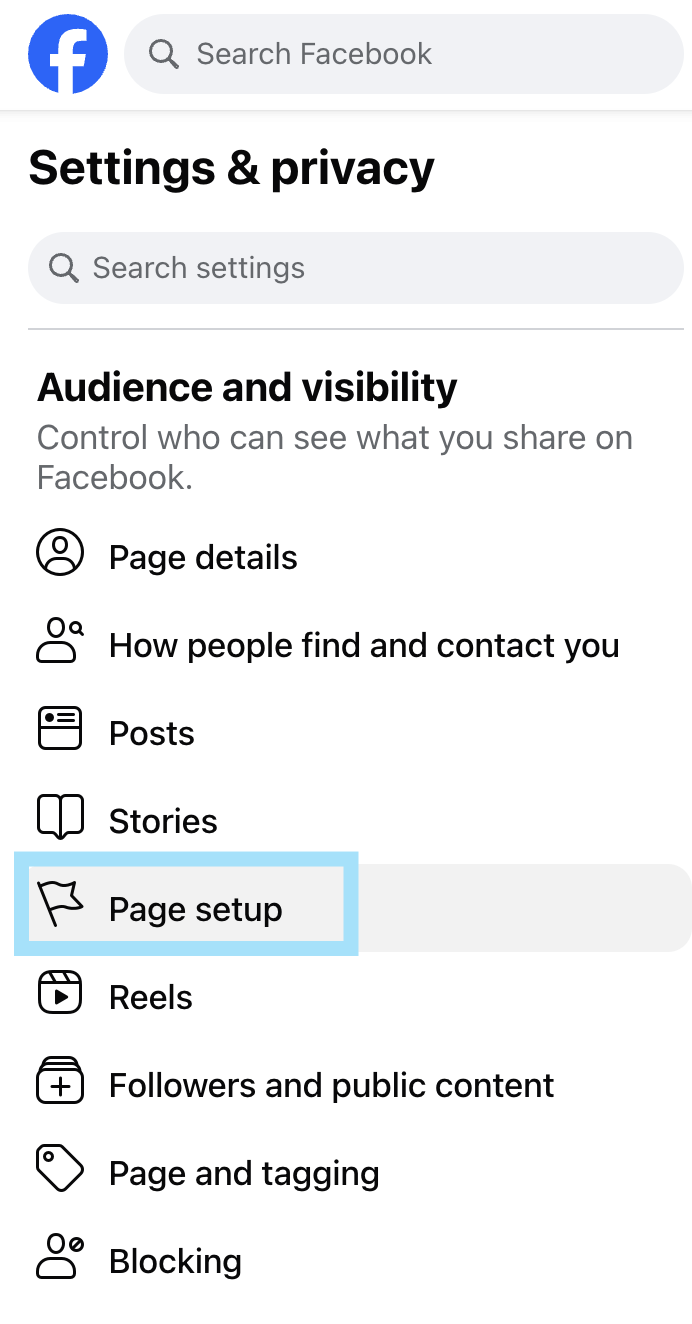This screenshot has height=1324, width=692.
Task: Tap the Search settings box
Action: coord(355,268)
